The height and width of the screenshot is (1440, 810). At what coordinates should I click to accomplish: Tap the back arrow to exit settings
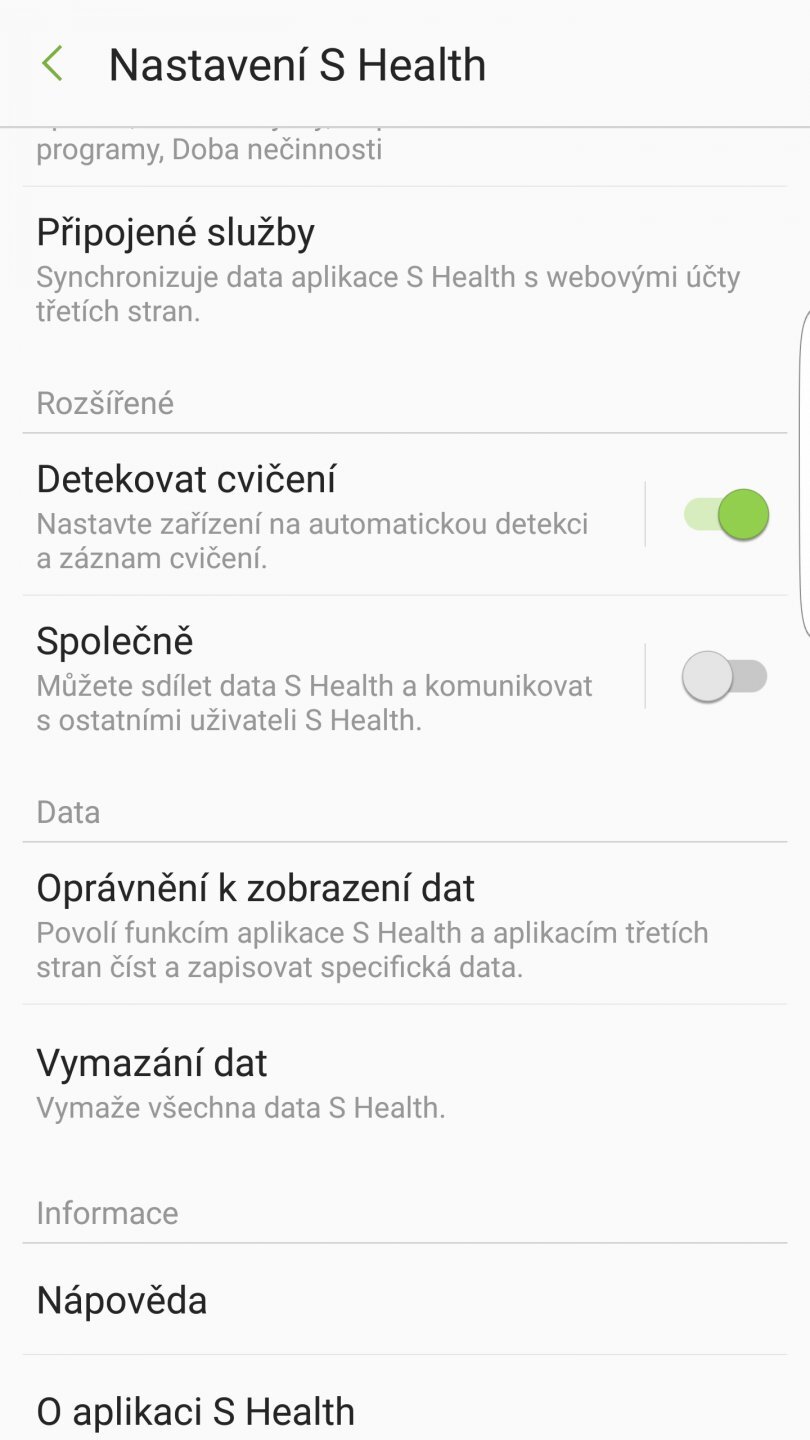pyautogui.click(x=53, y=63)
